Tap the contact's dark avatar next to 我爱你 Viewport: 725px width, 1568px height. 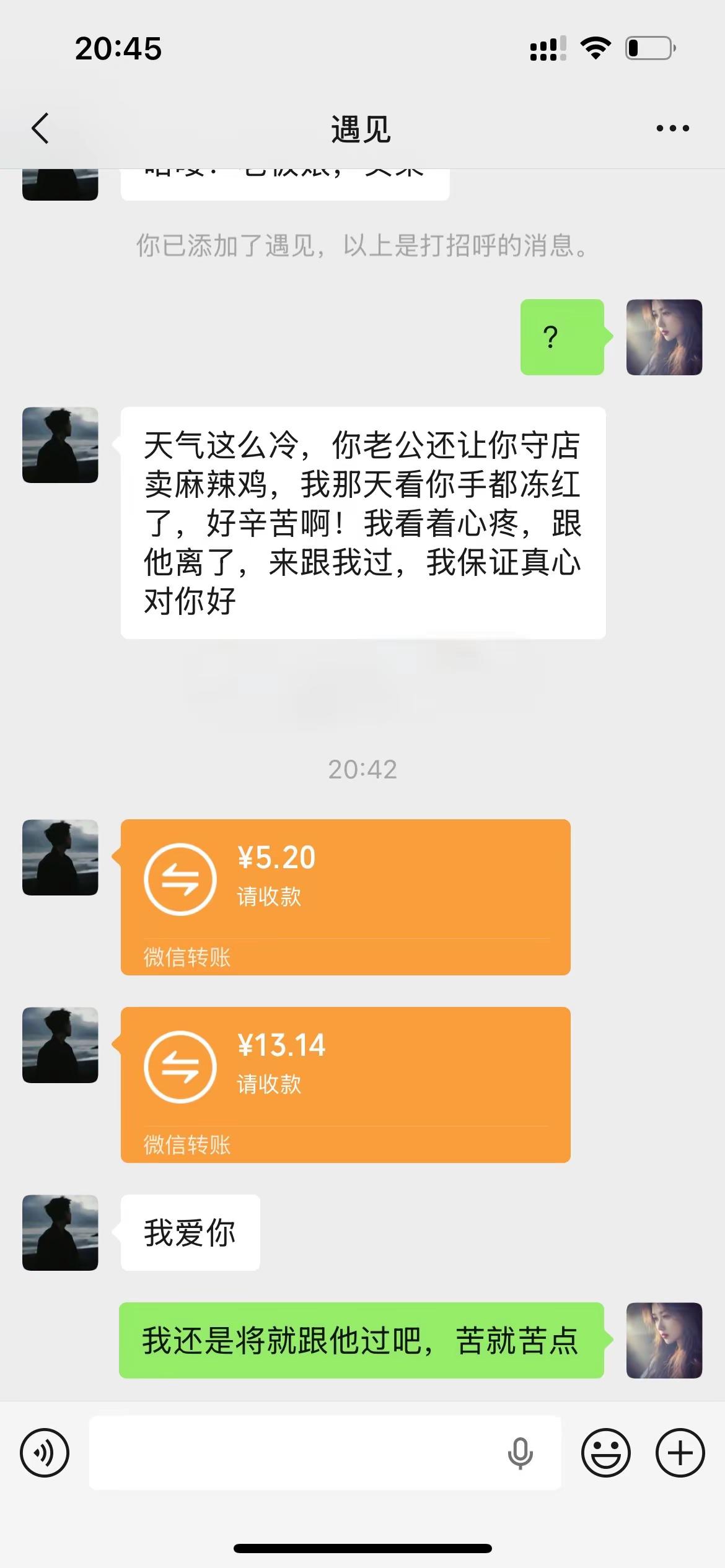tap(59, 1232)
